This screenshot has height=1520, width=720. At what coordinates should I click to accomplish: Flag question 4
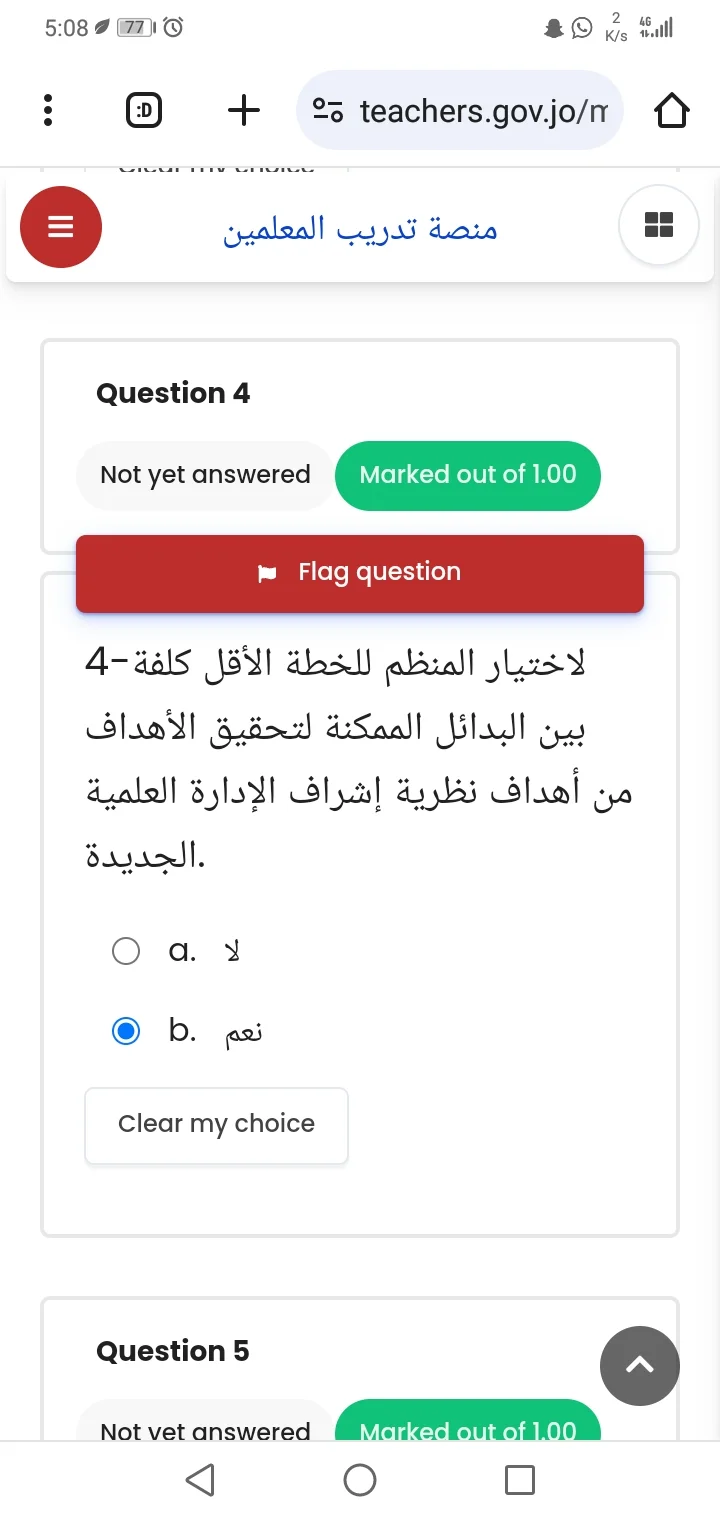(360, 573)
